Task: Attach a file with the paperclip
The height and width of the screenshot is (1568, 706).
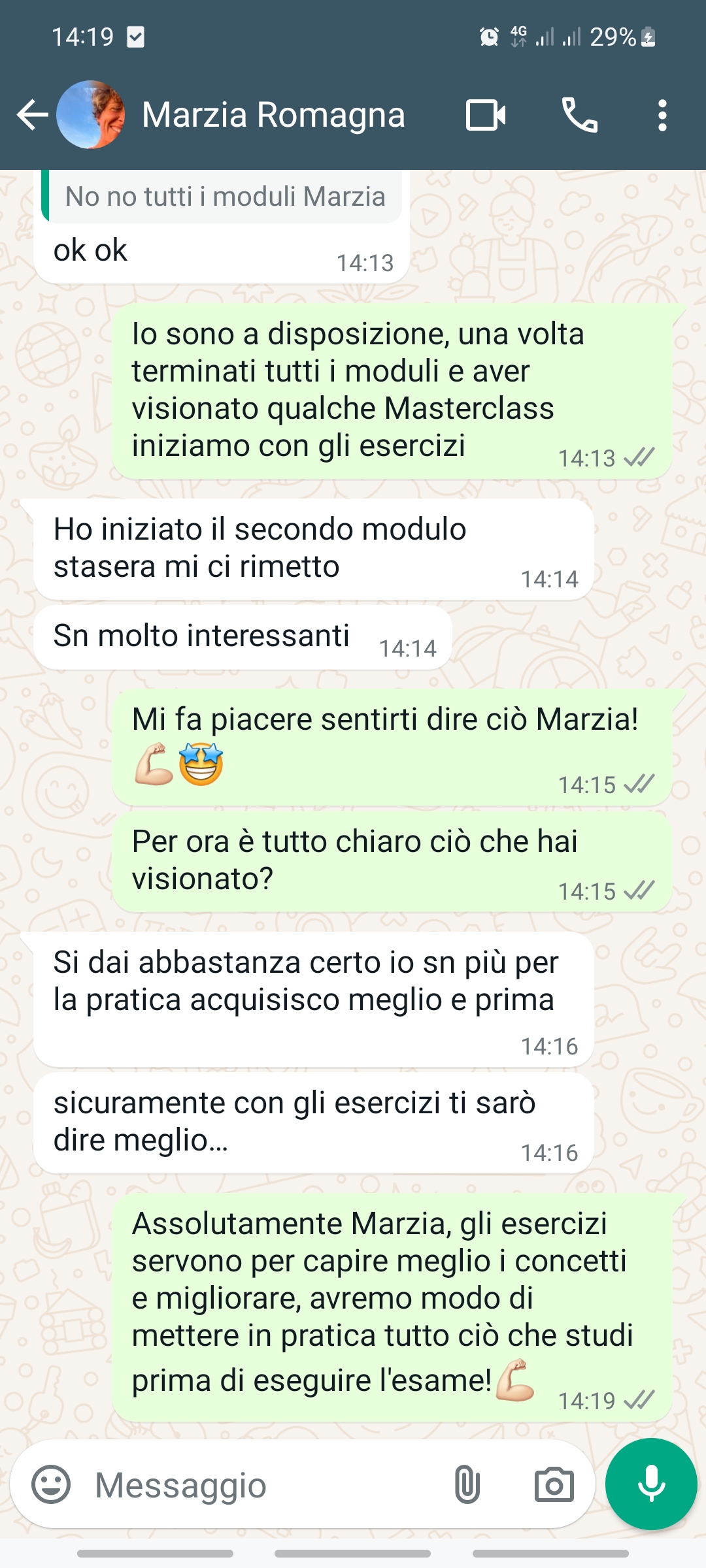Action: pos(467,1484)
